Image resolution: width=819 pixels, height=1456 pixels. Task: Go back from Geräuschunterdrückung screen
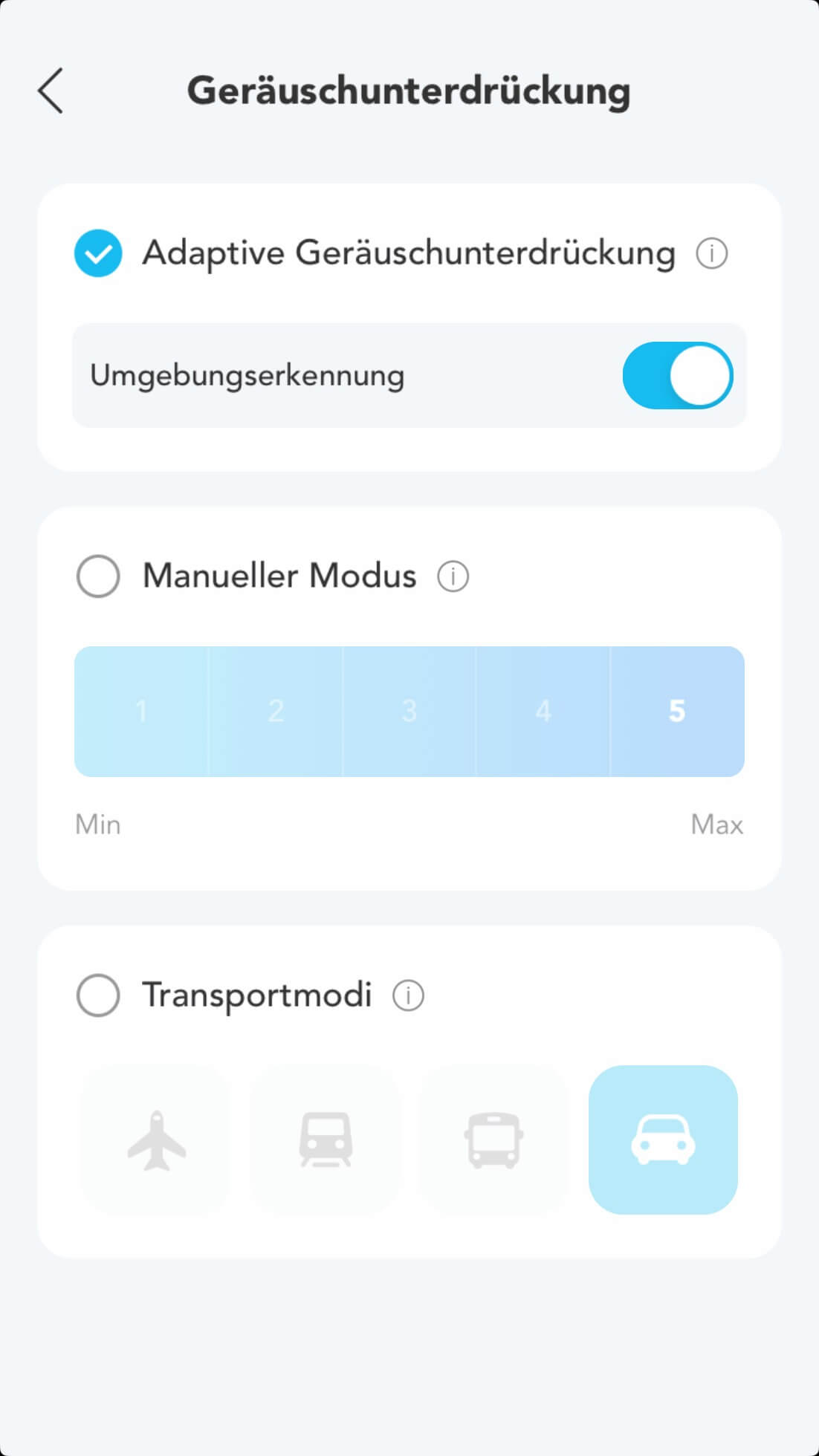[x=51, y=91]
